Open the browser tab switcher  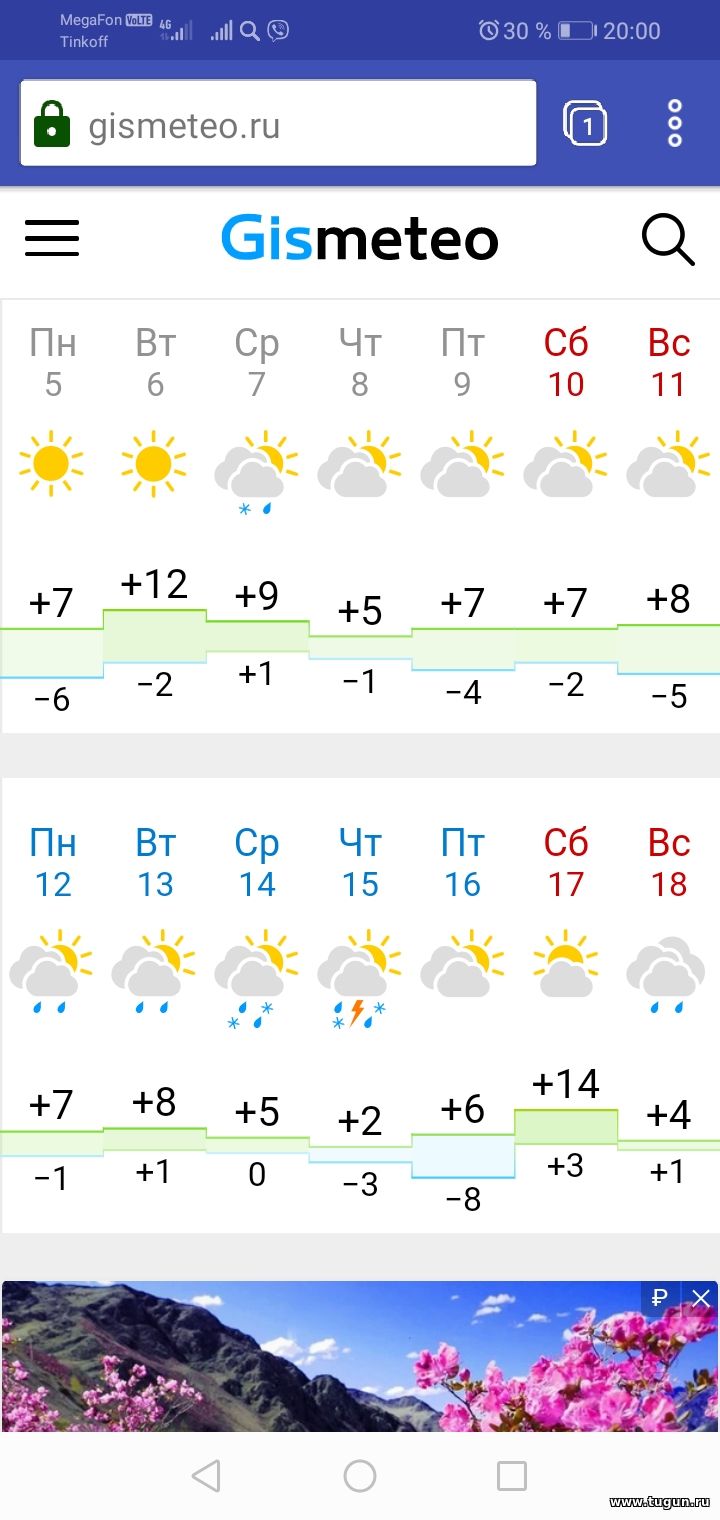point(586,124)
